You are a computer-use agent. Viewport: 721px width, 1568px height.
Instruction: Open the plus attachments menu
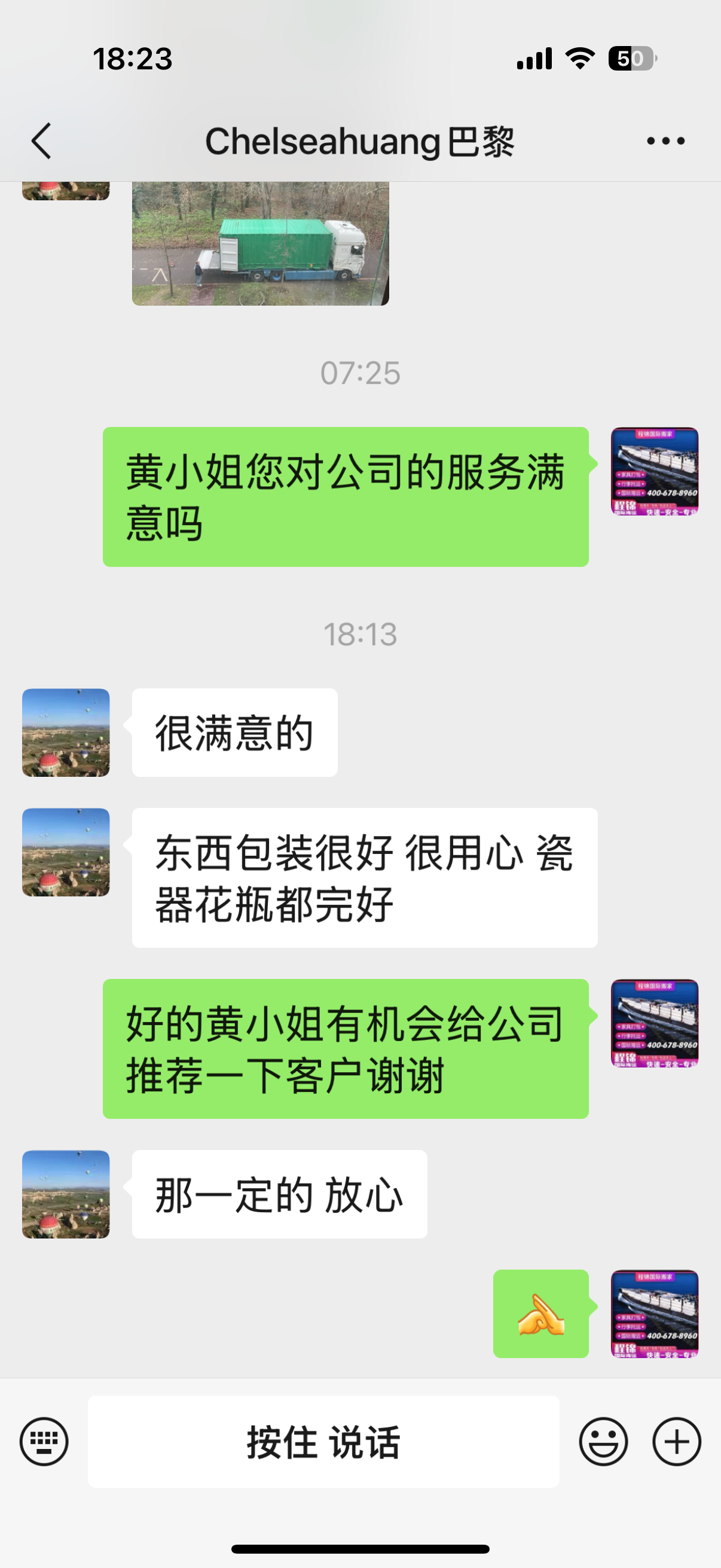coord(677,1441)
